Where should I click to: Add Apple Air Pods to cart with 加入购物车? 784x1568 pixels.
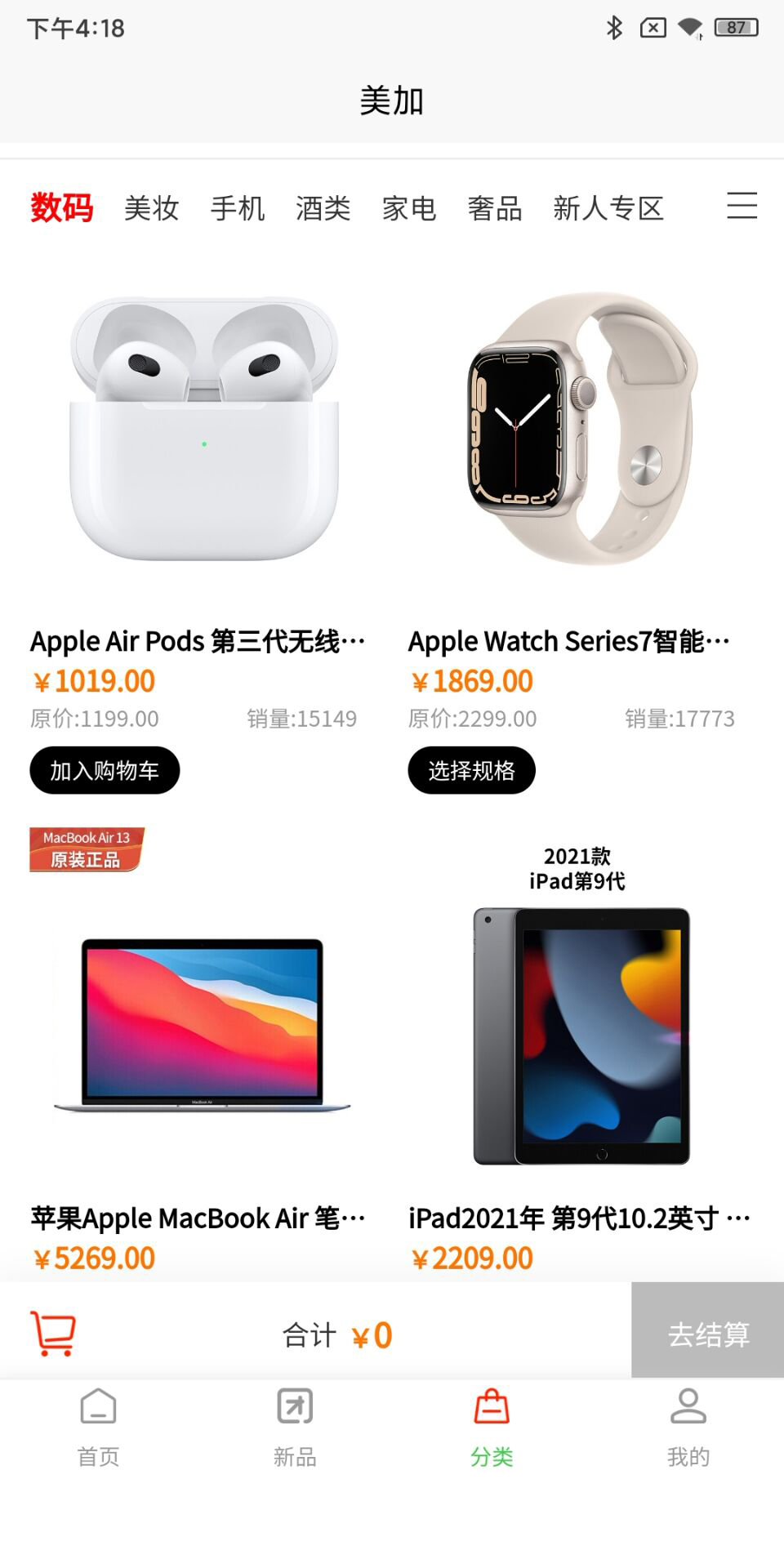click(x=105, y=770)
